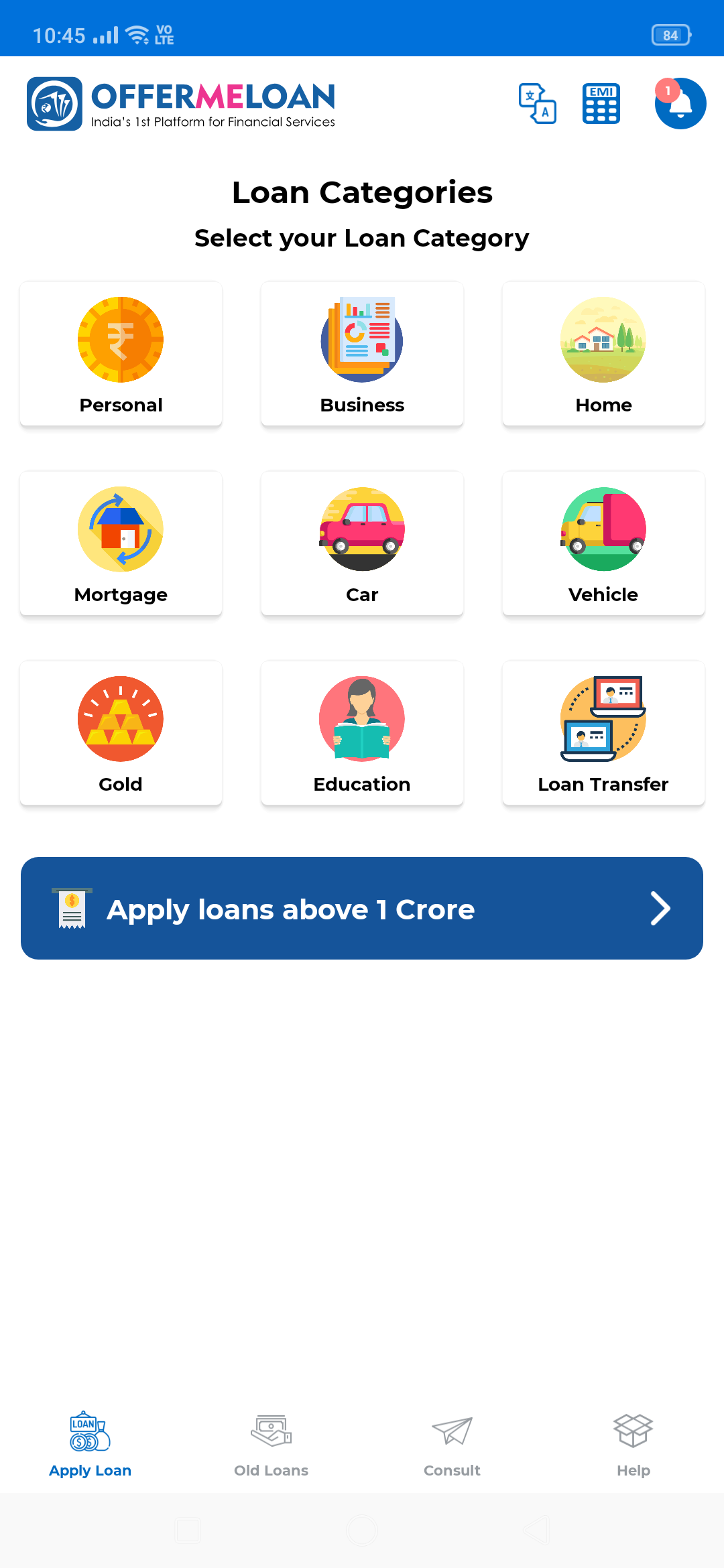Open the Home loan category

coord(603,354)
